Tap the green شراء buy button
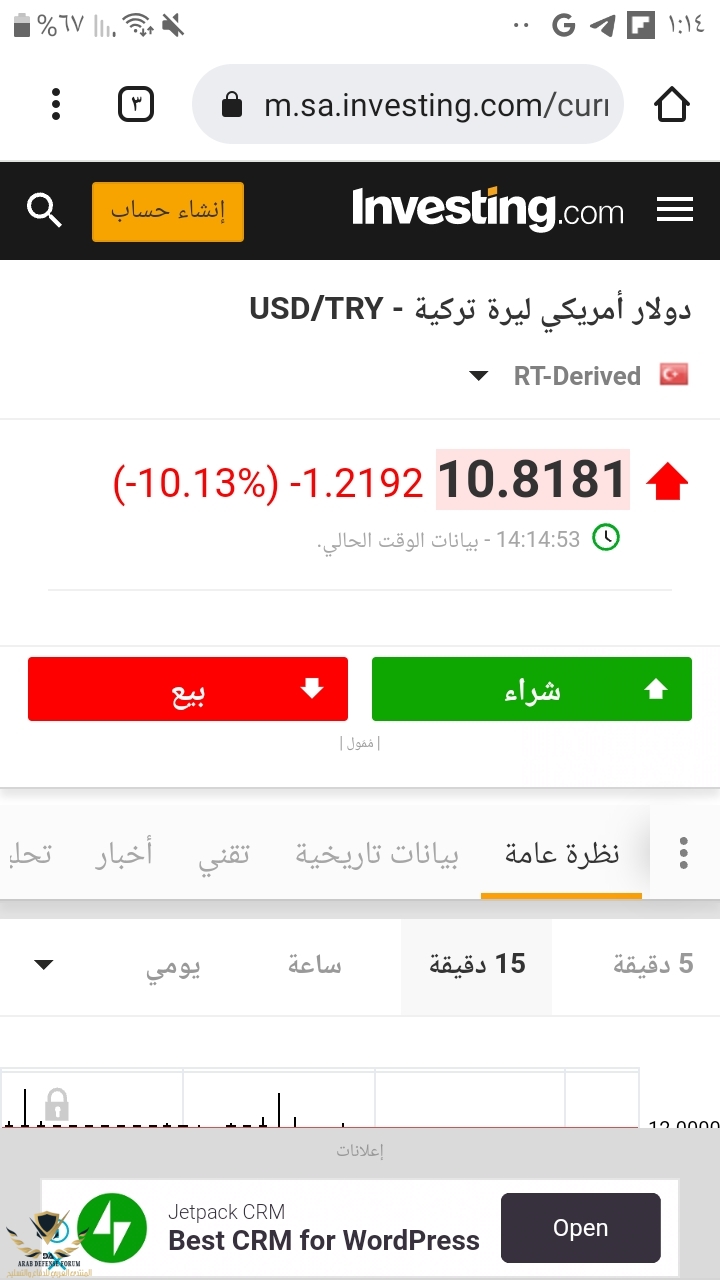 point(532,689)
